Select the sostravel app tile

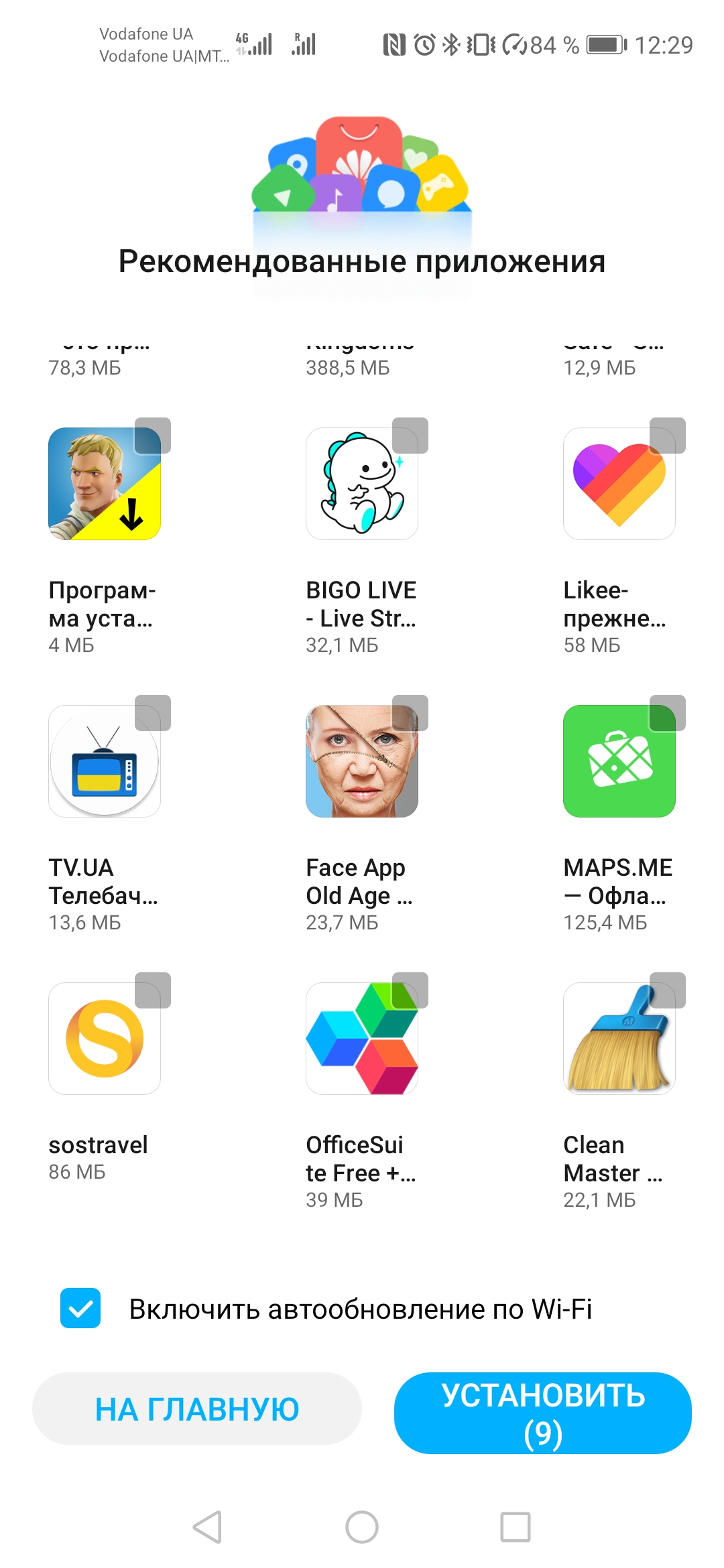pyautogui.click(x=105, y=1039)
